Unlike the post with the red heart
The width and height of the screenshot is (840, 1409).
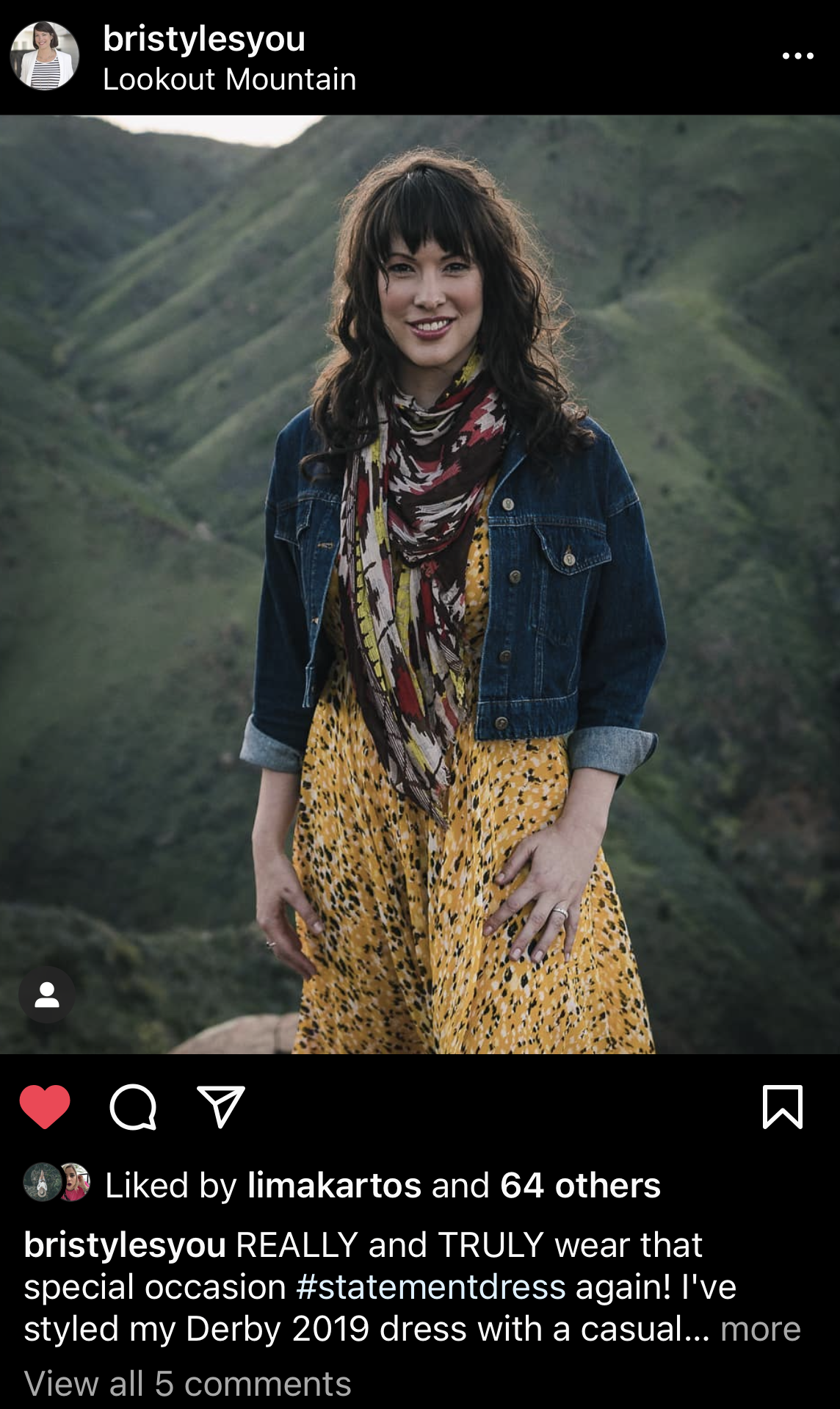pos(45,1106)
